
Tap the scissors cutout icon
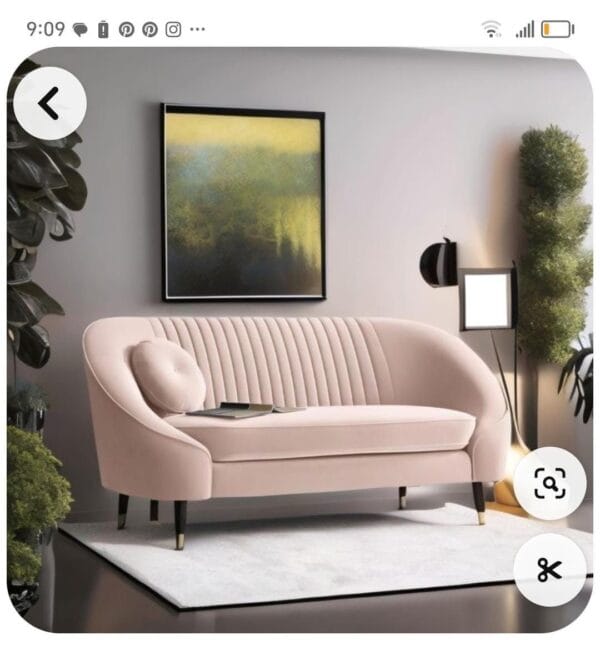[549, 570]
